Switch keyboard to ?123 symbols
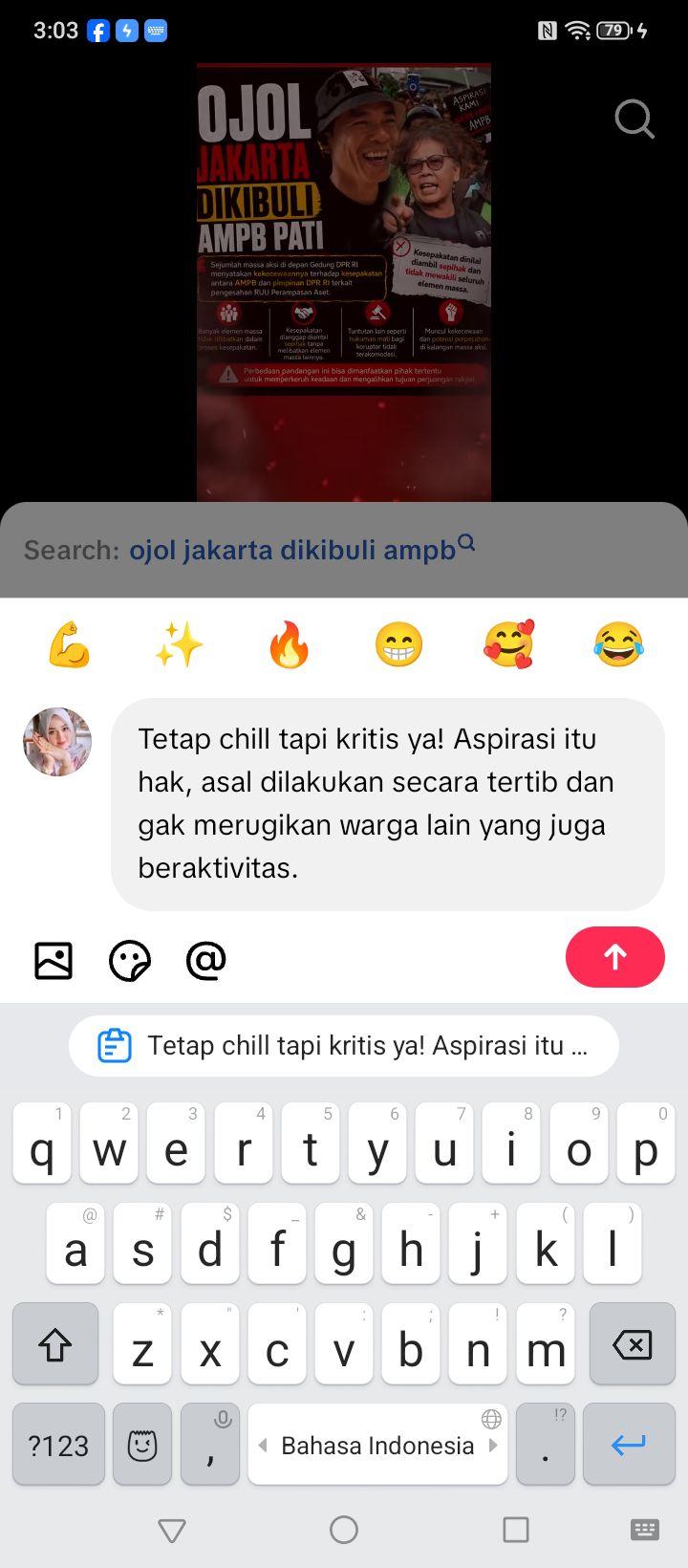Viewport: 688px width, 1568px height. pos(58,1444)
